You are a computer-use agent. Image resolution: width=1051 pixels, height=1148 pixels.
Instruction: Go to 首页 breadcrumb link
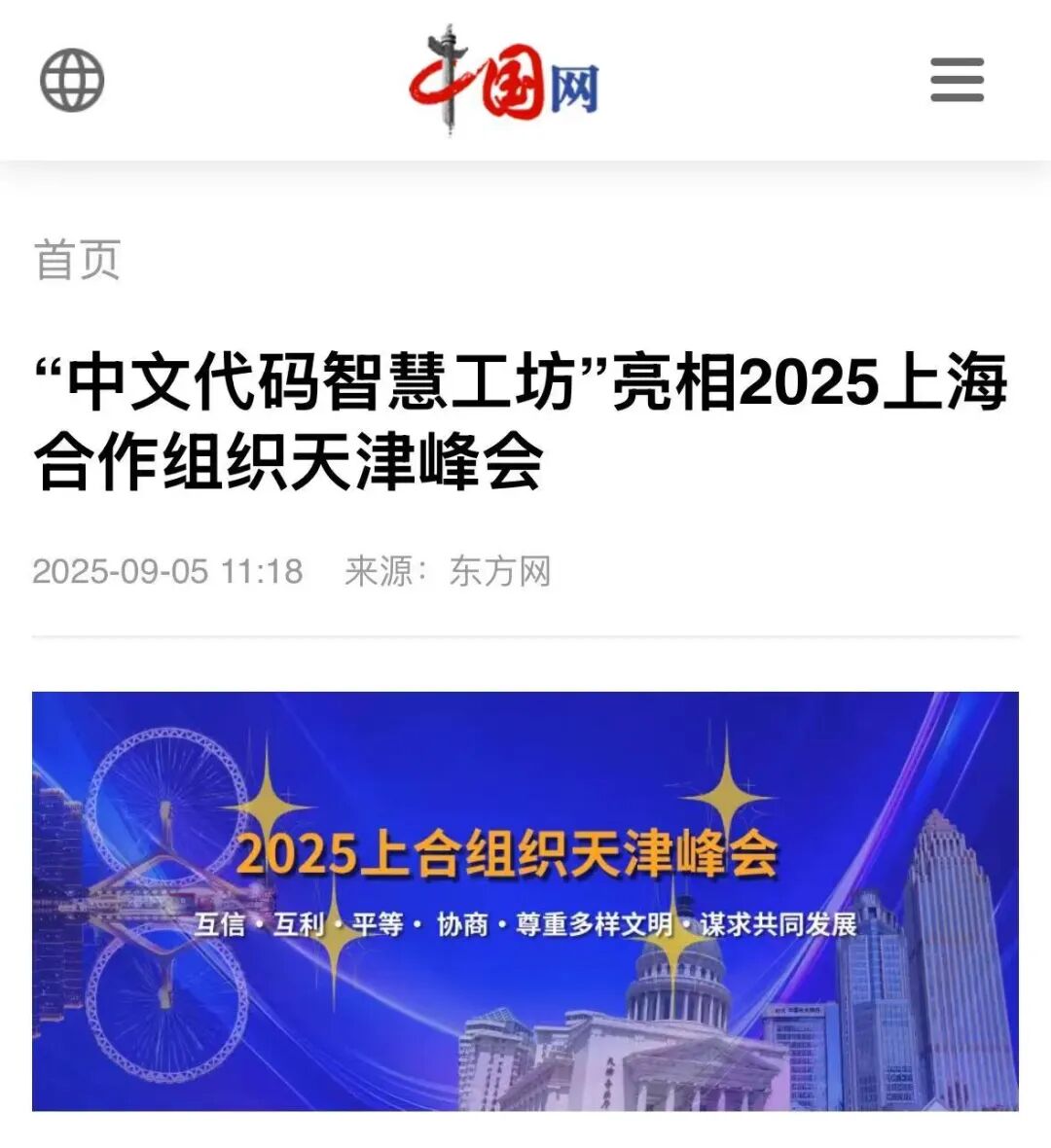[77, 261]
